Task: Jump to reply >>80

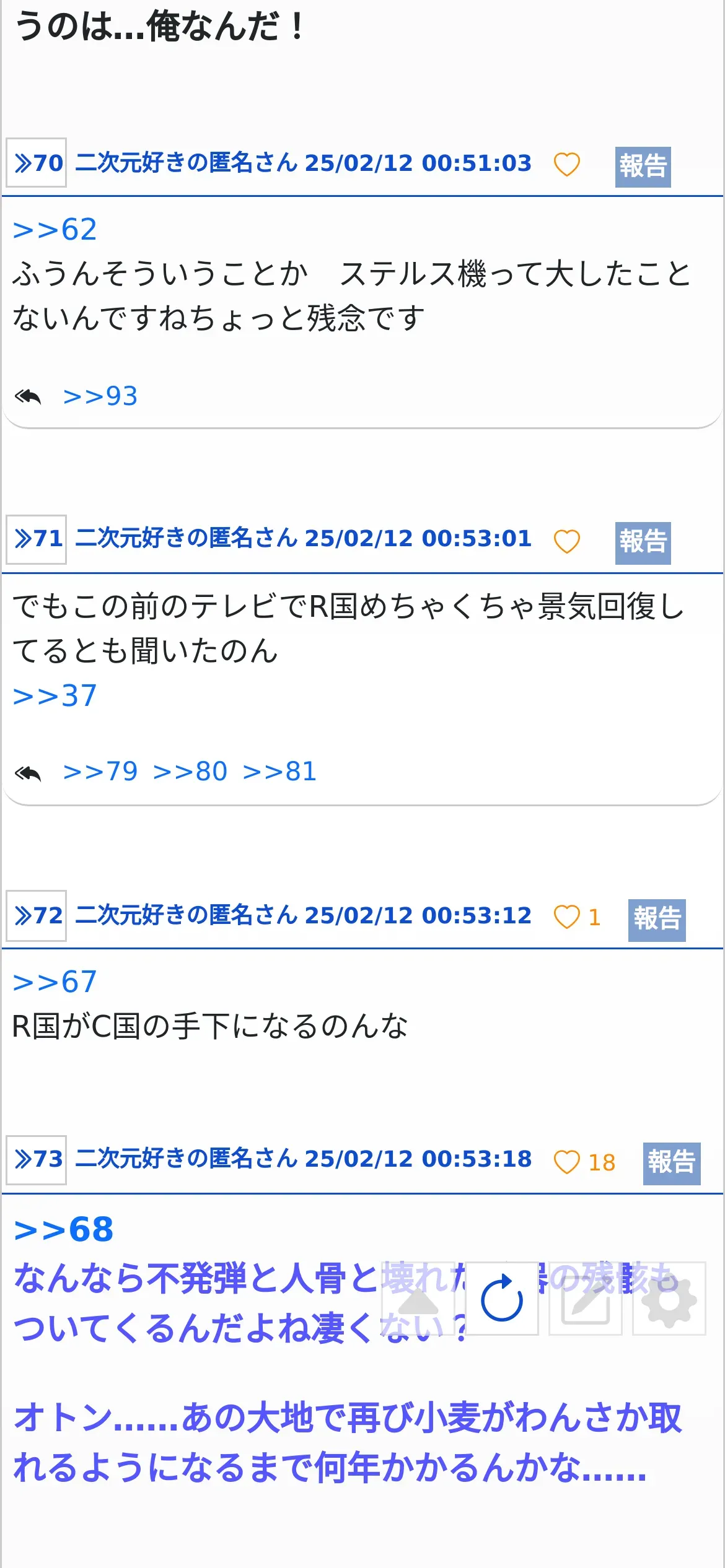Action: (x=190, y=772)
